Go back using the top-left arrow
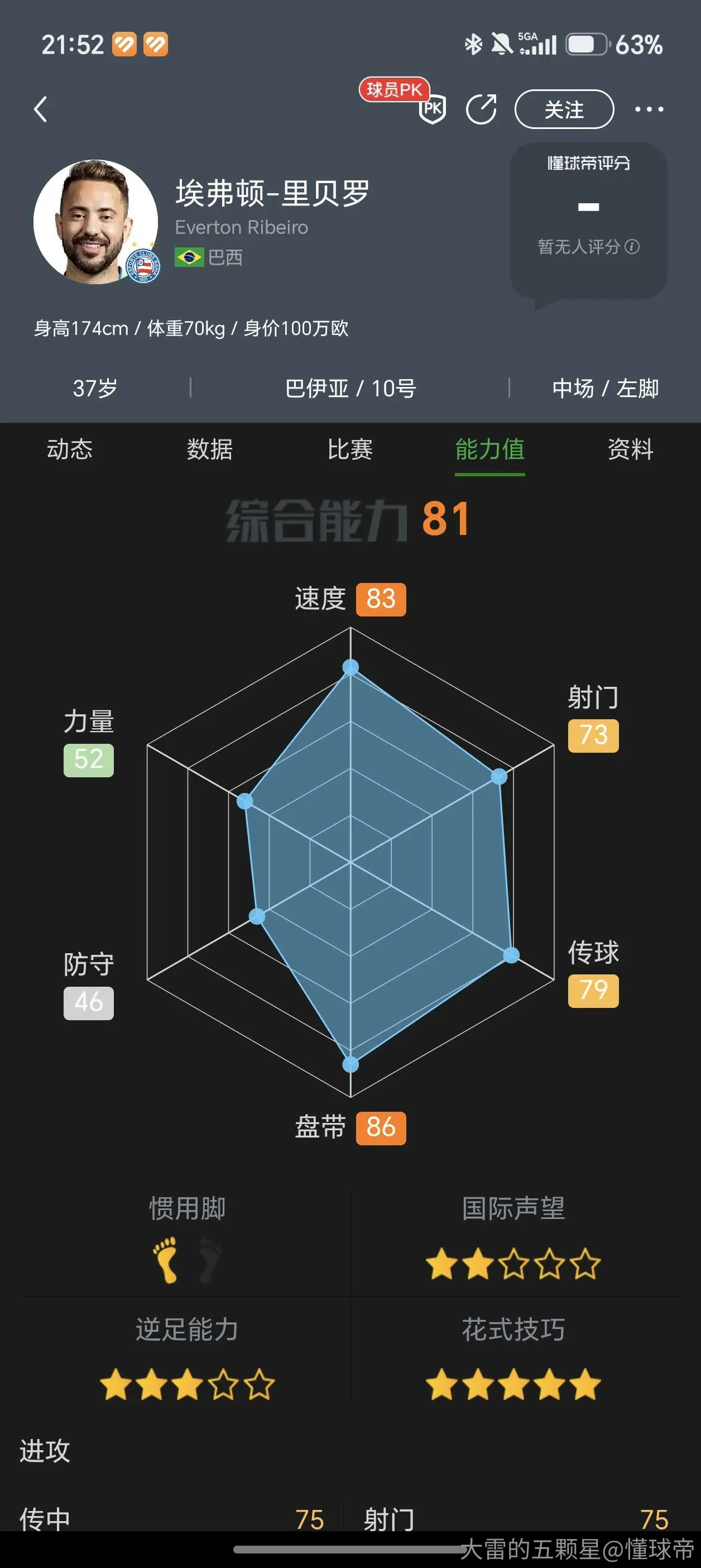The height and width of the screenshot is (1568, 701). click(x=40, y=109)
